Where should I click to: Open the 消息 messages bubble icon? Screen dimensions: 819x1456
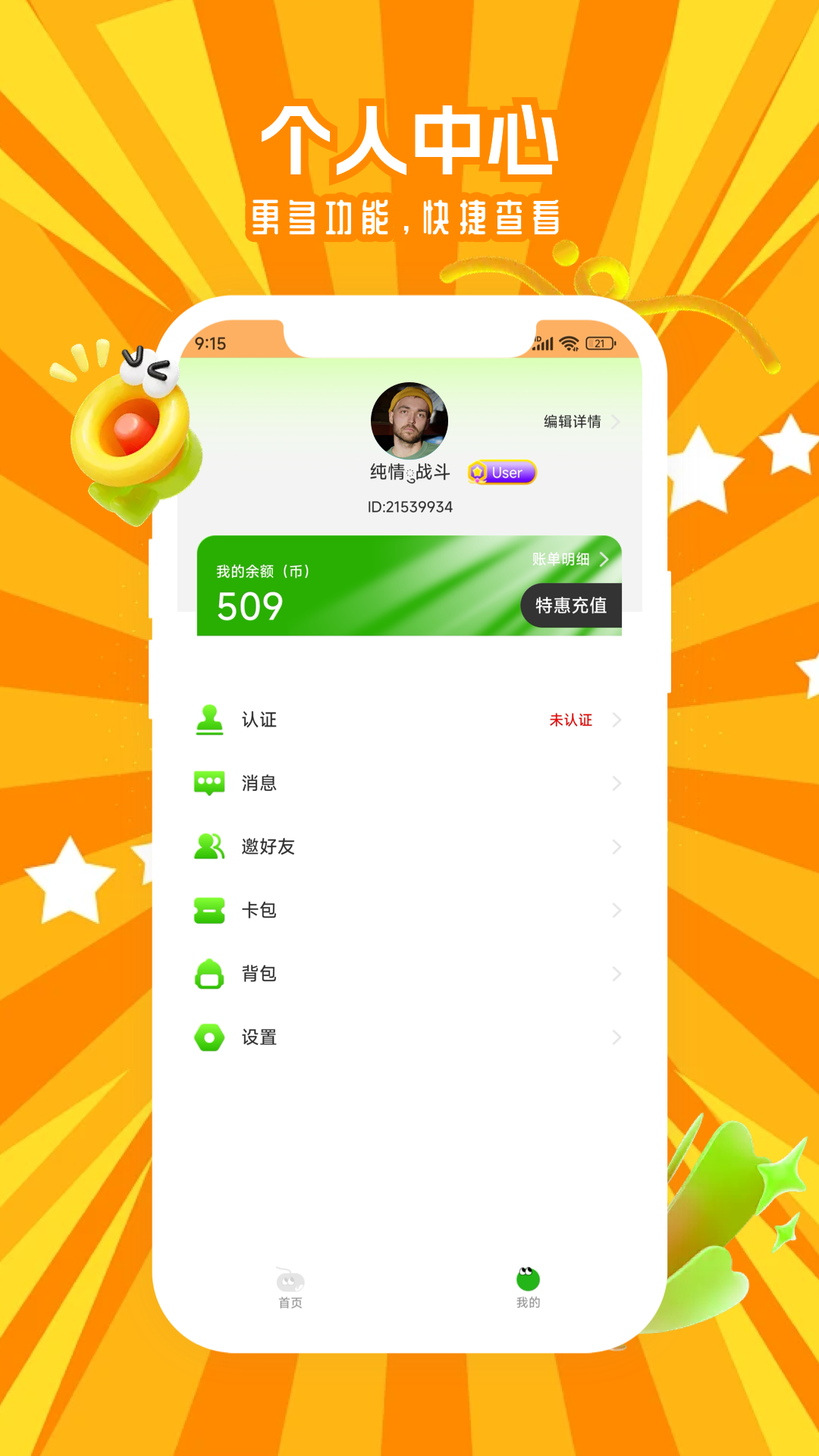click(x=211, y=783)
